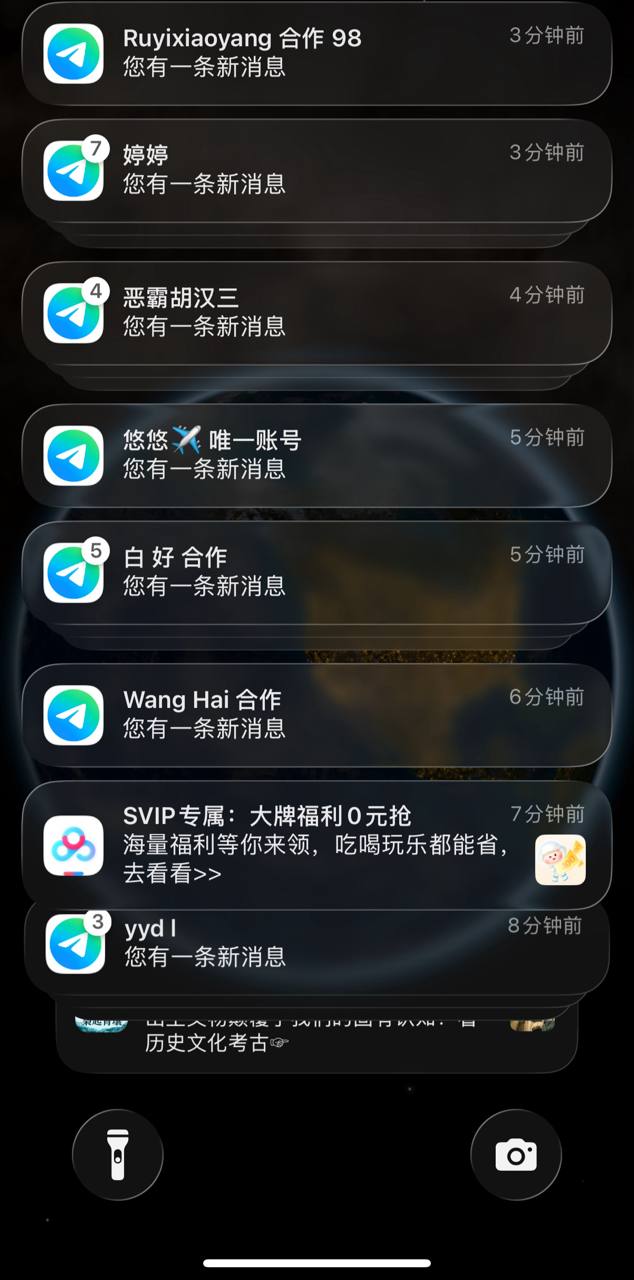634x1280 pixels.
Task: Open the notification from 婷婷
Action: (316, 169)
